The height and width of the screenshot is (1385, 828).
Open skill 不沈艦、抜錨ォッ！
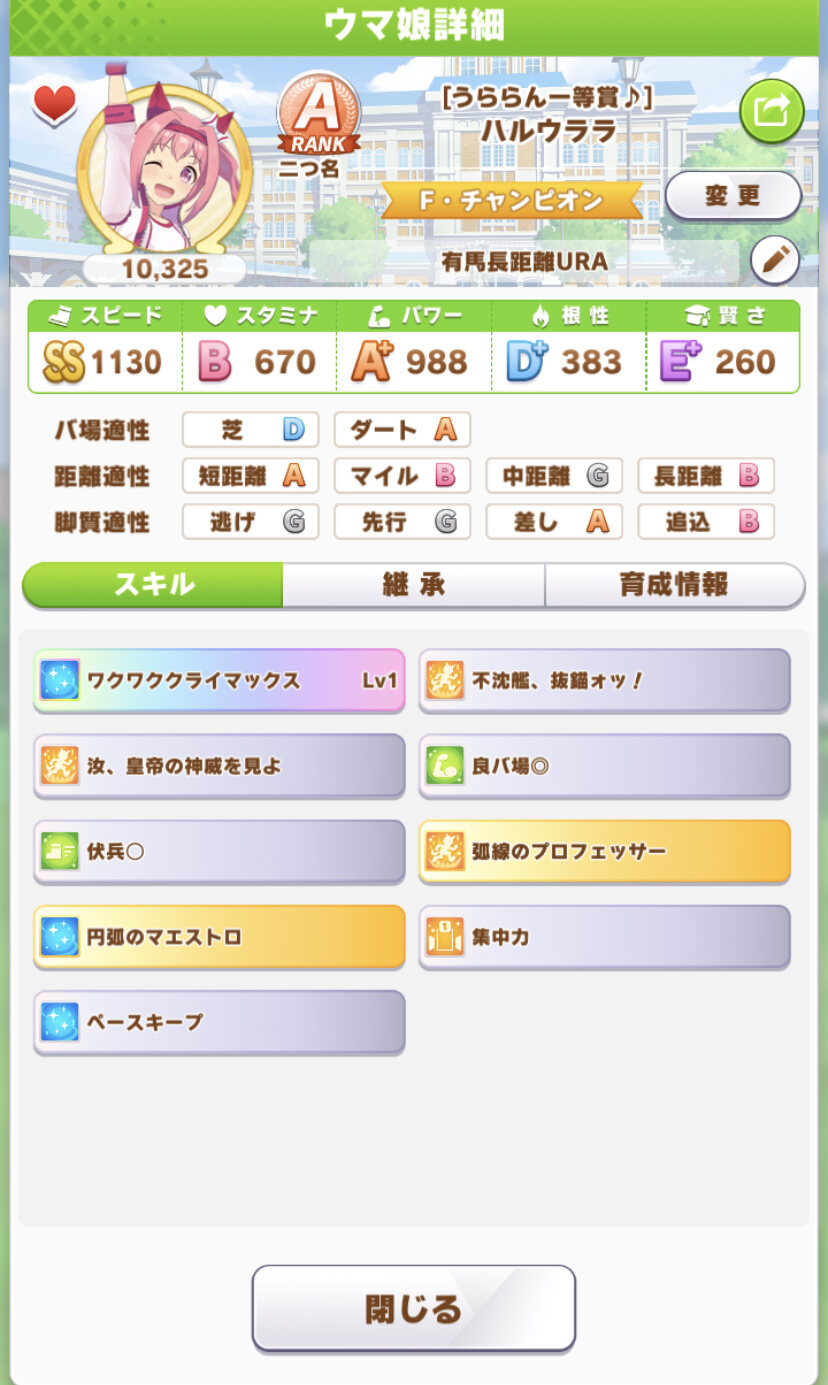(x=604, y=681)
